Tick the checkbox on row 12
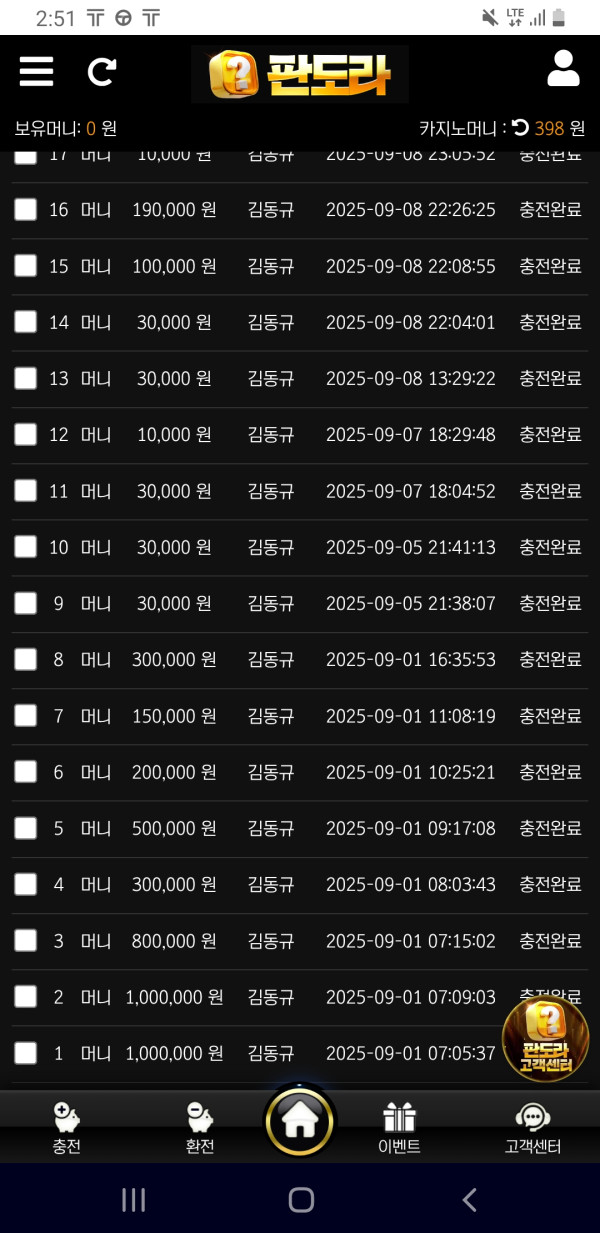 point(25,434)
